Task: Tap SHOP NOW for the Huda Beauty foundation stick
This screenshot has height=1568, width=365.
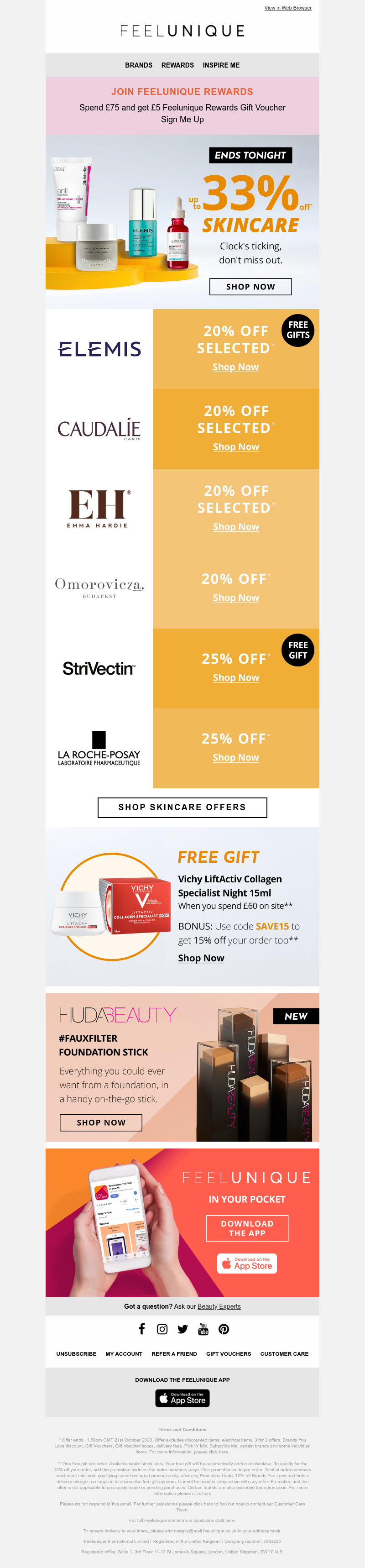Action: point(101,1122)
